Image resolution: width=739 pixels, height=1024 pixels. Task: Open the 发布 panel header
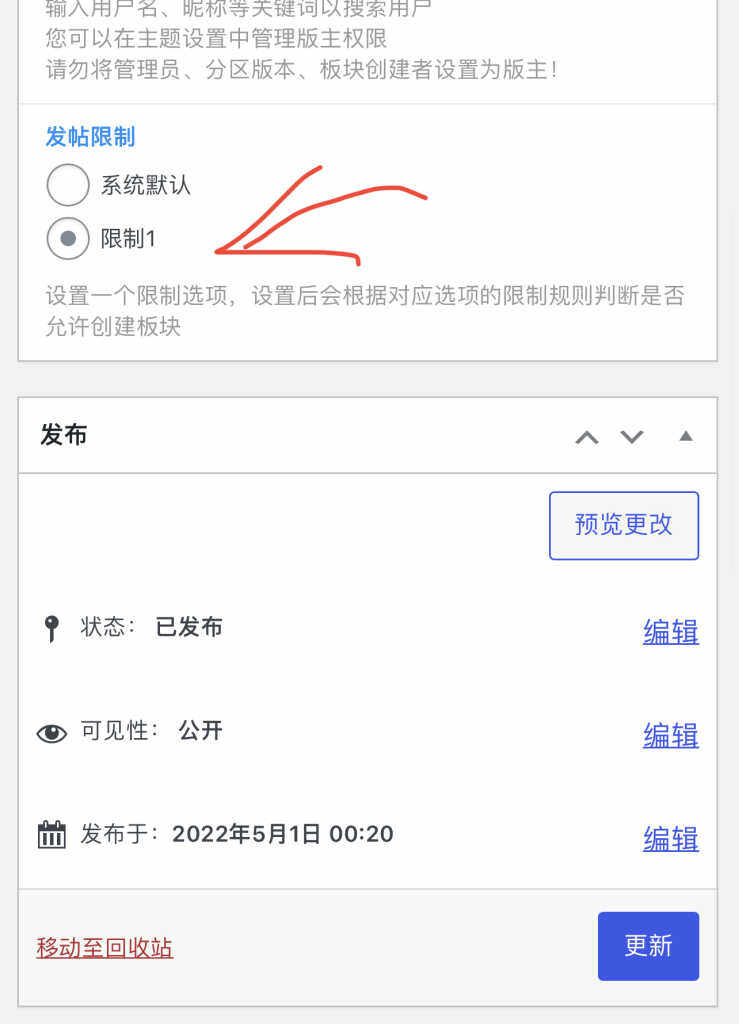(63, 435)
